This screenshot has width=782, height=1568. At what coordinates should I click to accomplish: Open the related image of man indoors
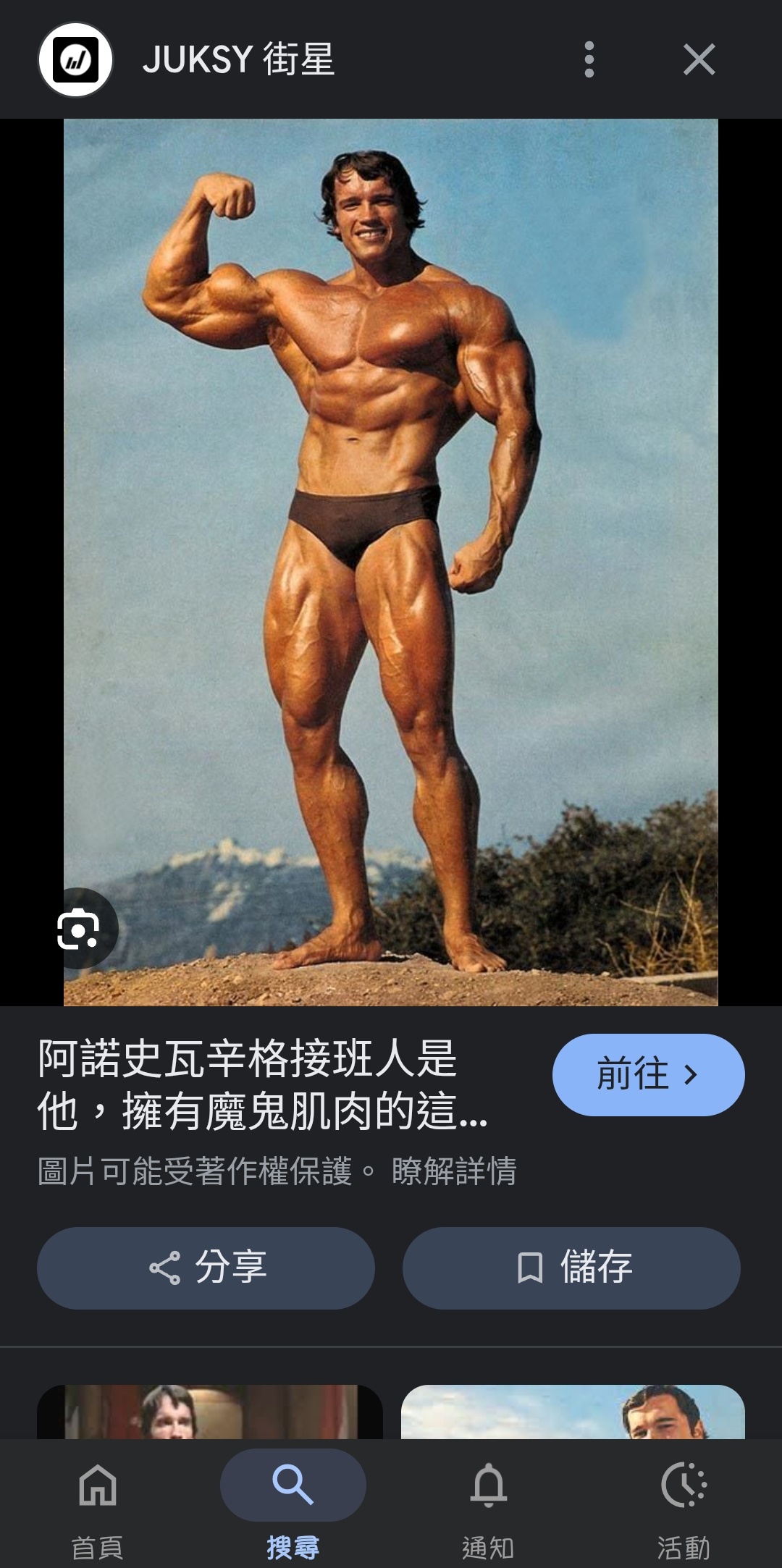(210, 1412)
